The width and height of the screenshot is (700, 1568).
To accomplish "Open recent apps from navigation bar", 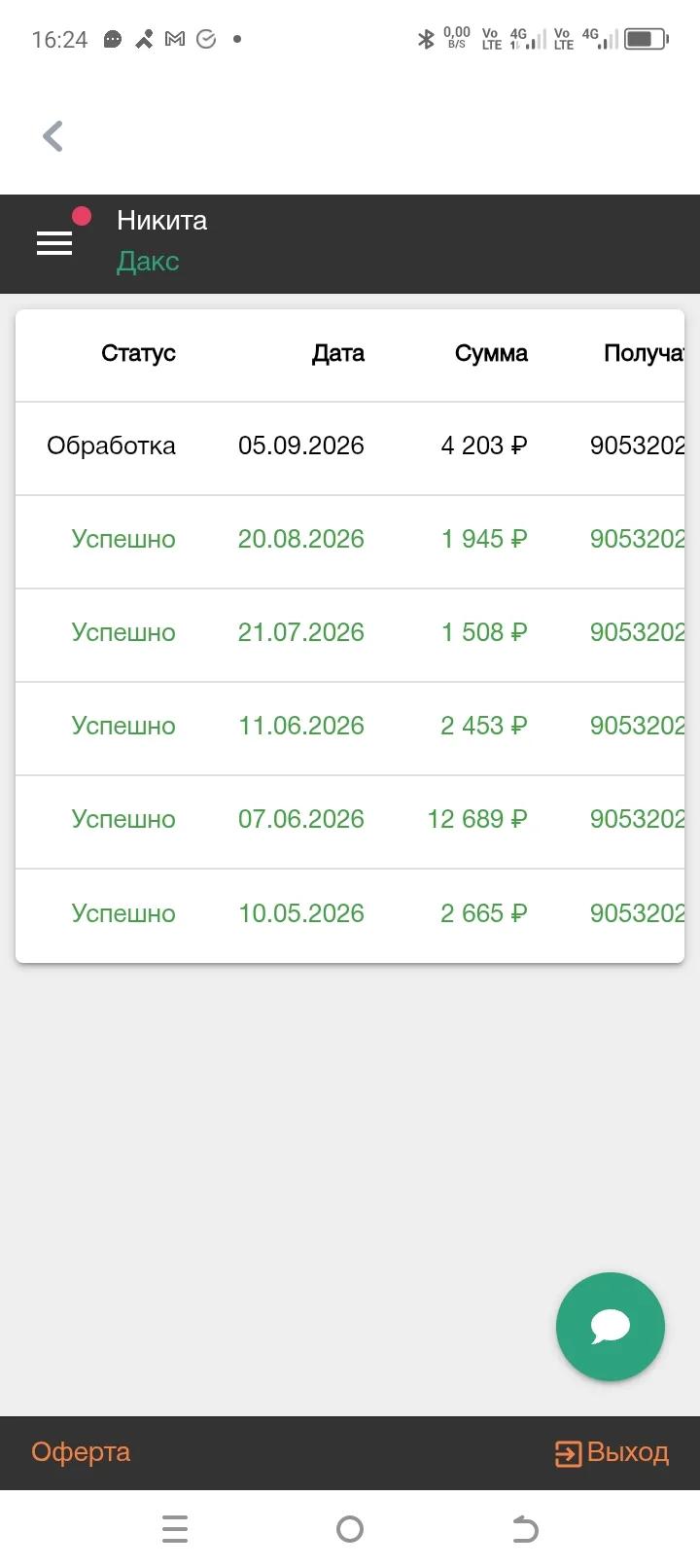I will (175, 1529).
